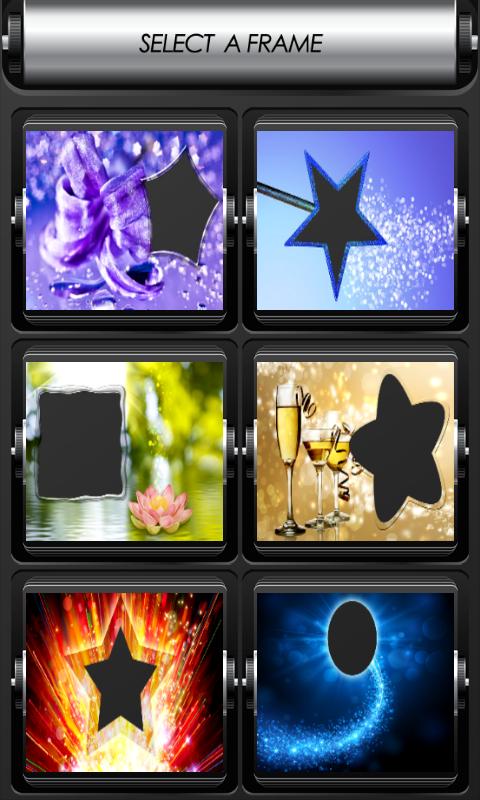Viewport: 480px width, 800px height.
Task: Choose the red fireworks star frame
Action: point(124,682)
